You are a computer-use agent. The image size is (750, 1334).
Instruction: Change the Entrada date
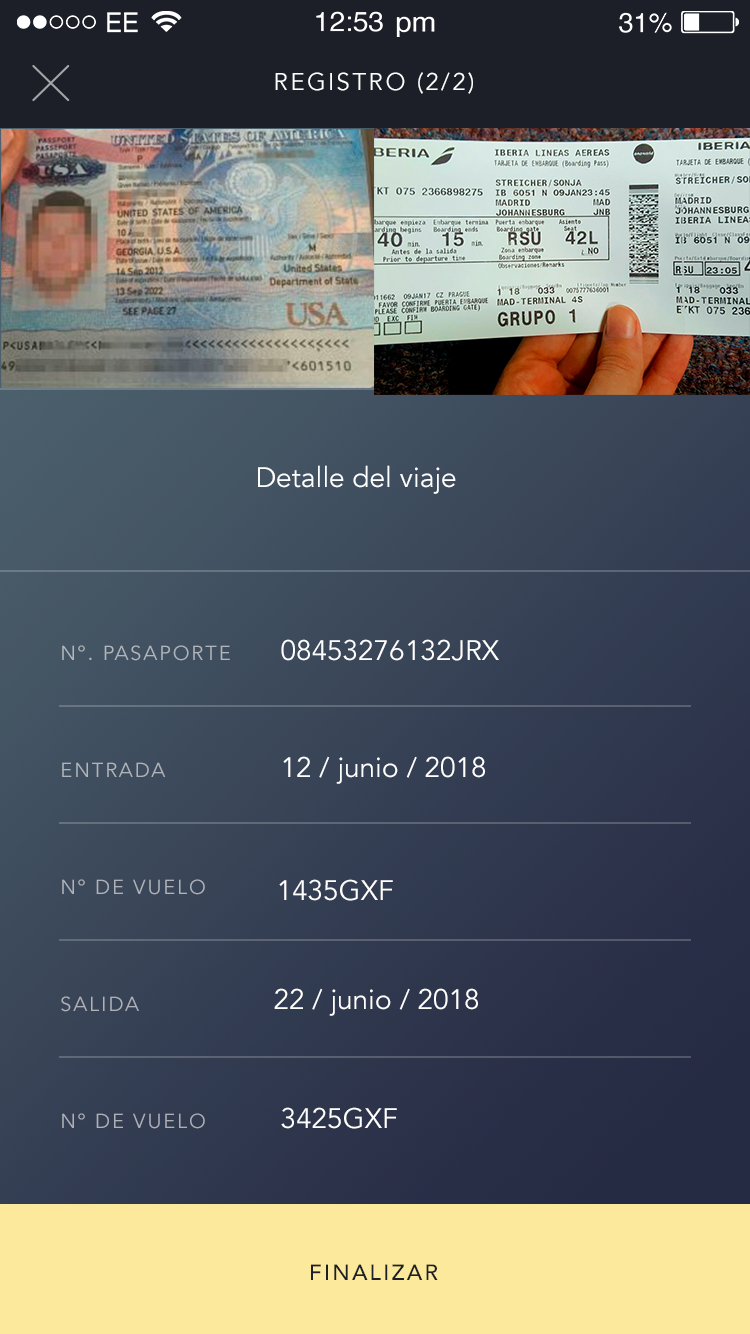[383, 768]
